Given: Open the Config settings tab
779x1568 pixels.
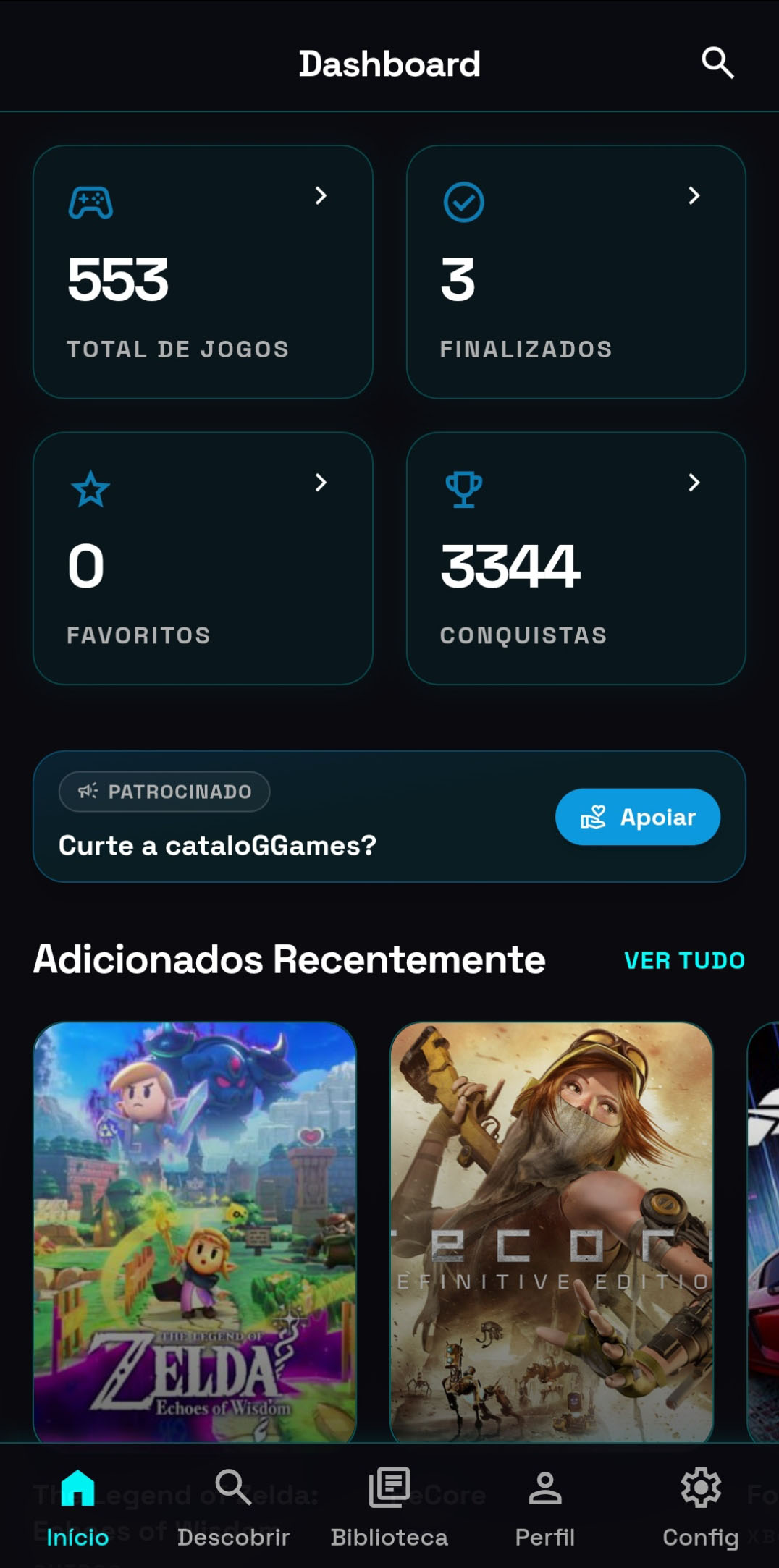Looking at the screenshot, I should click(700, 1506).
